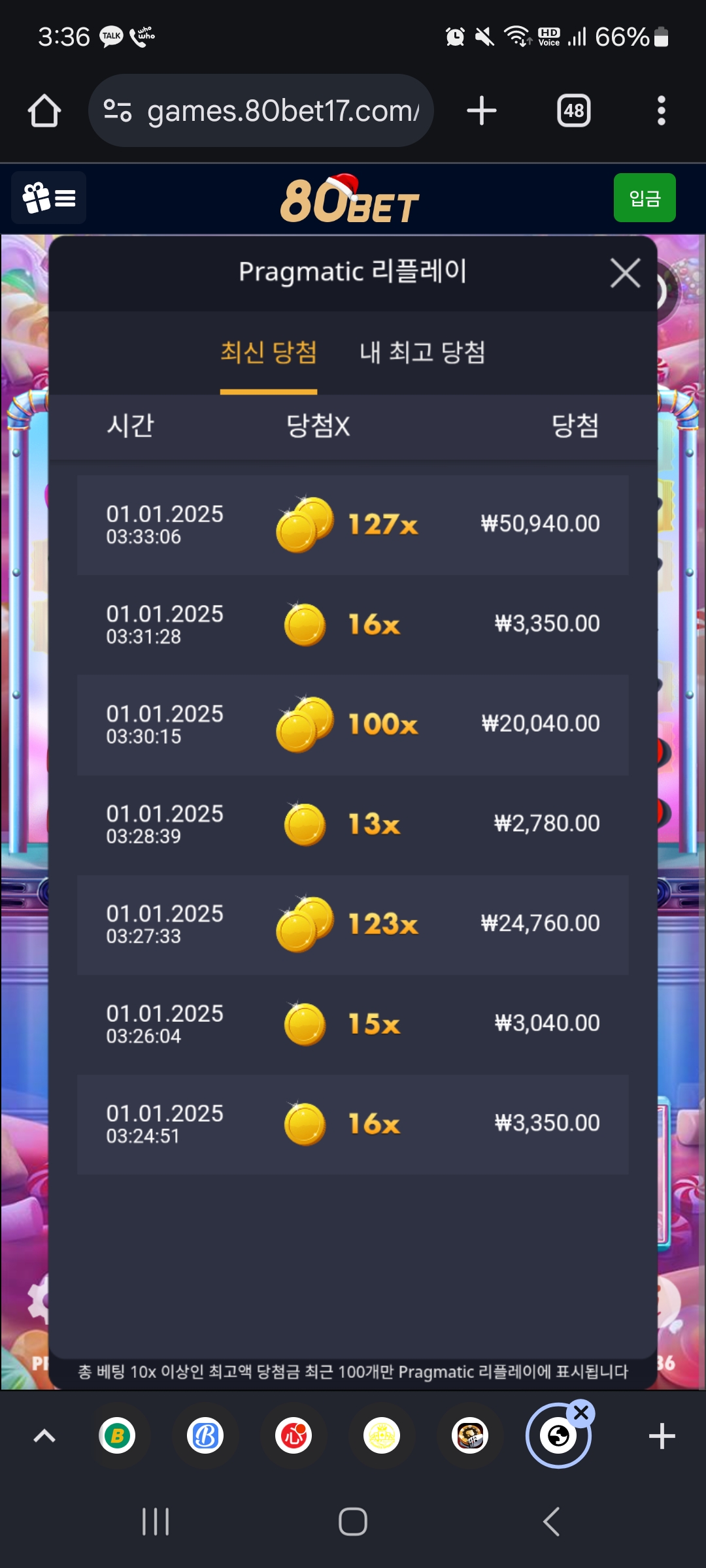706x1568 pixels.
Task: Go back with the system back button
Action: [551, 1522]
